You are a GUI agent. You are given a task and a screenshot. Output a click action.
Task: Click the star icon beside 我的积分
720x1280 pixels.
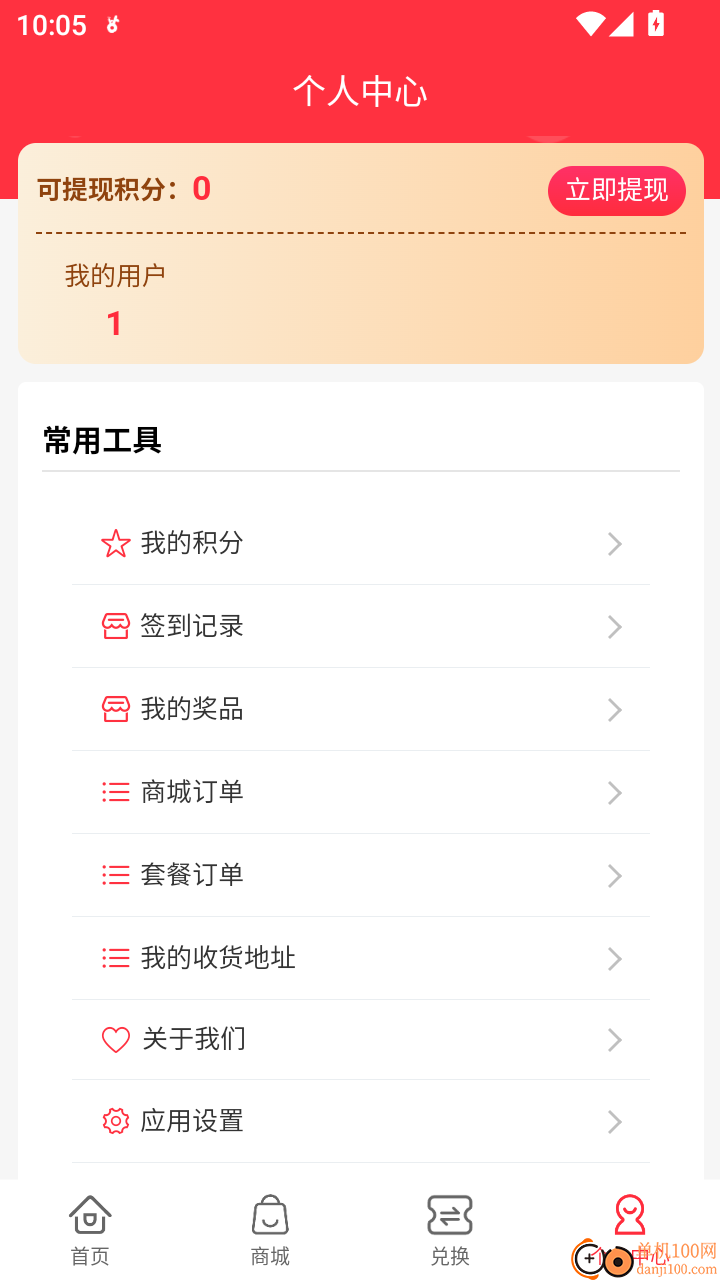tap(116, 543)
